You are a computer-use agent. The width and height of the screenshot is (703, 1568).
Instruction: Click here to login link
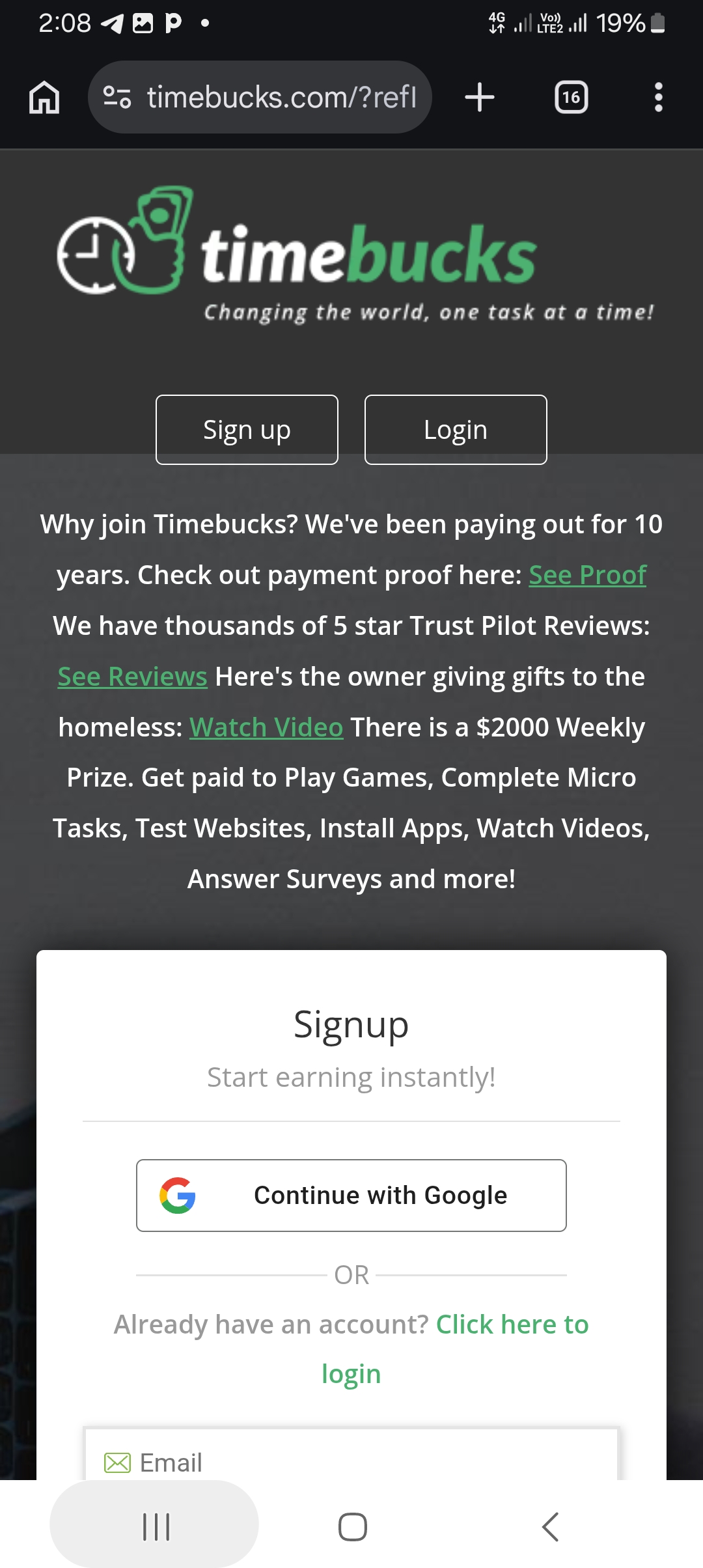[512, 1324]
